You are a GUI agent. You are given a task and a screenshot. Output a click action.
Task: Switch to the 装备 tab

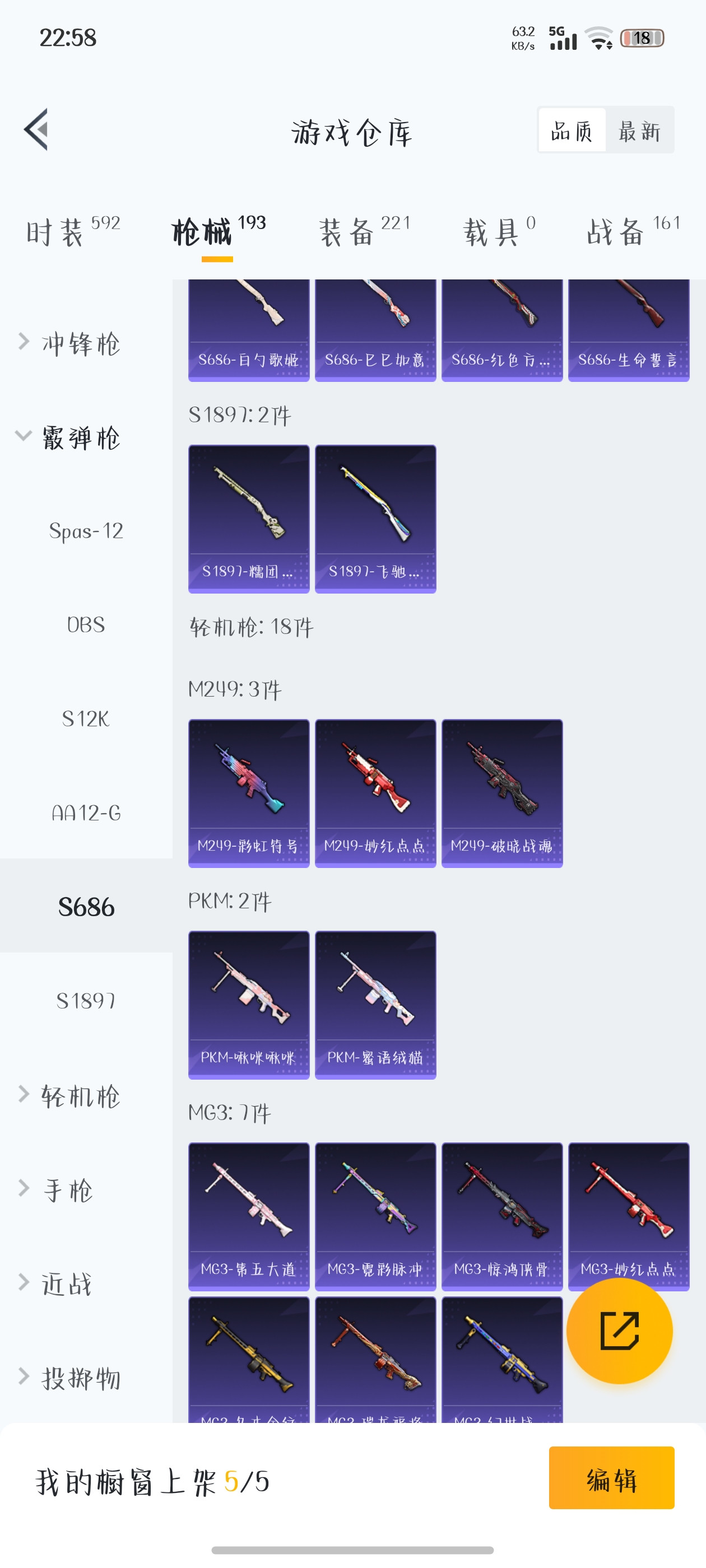click(364, 232)
